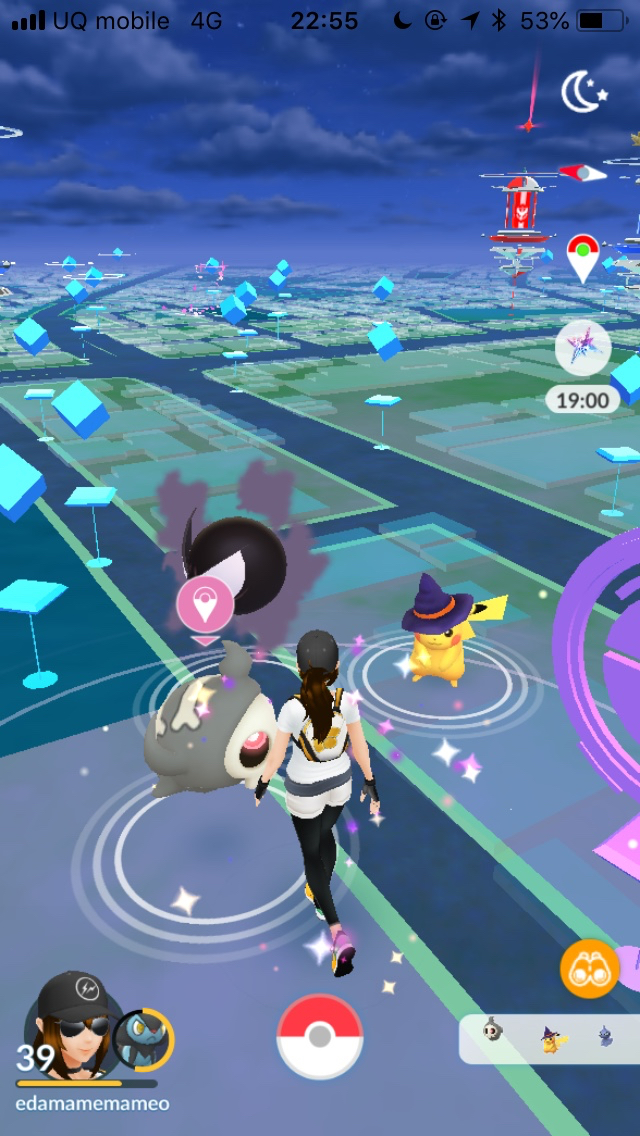Open the red route pin marker

pos(583,256)
